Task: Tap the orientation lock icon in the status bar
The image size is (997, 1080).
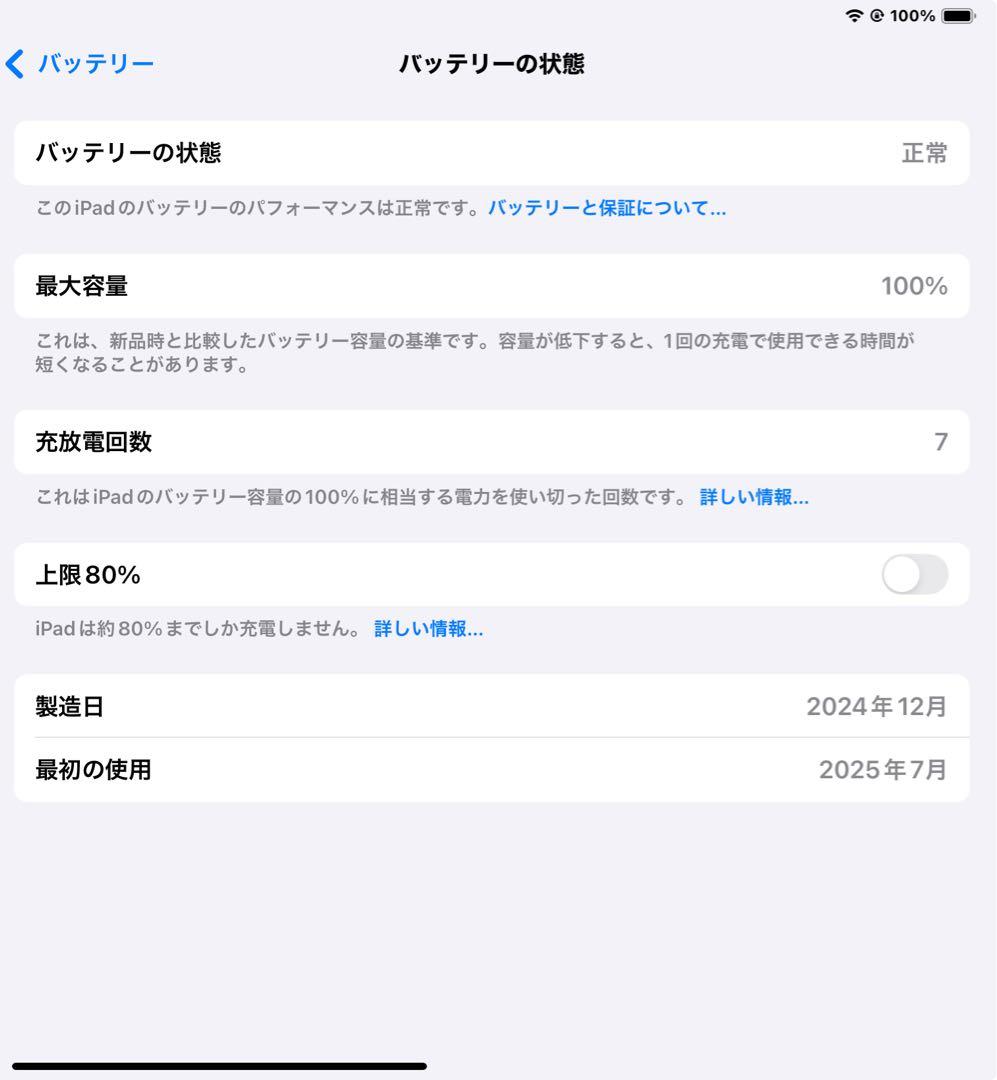Action: tap(878, 16)
